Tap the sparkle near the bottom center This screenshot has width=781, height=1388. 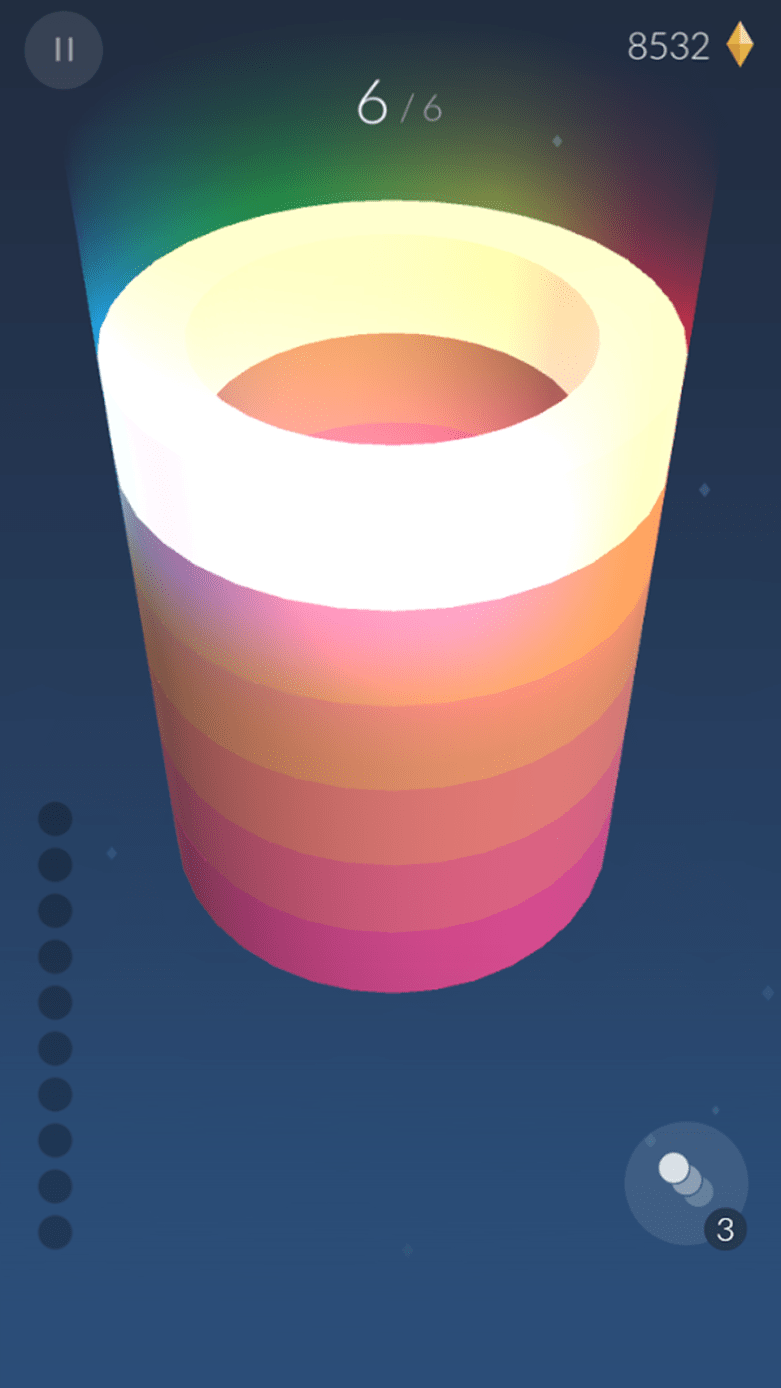[408, 1251]
